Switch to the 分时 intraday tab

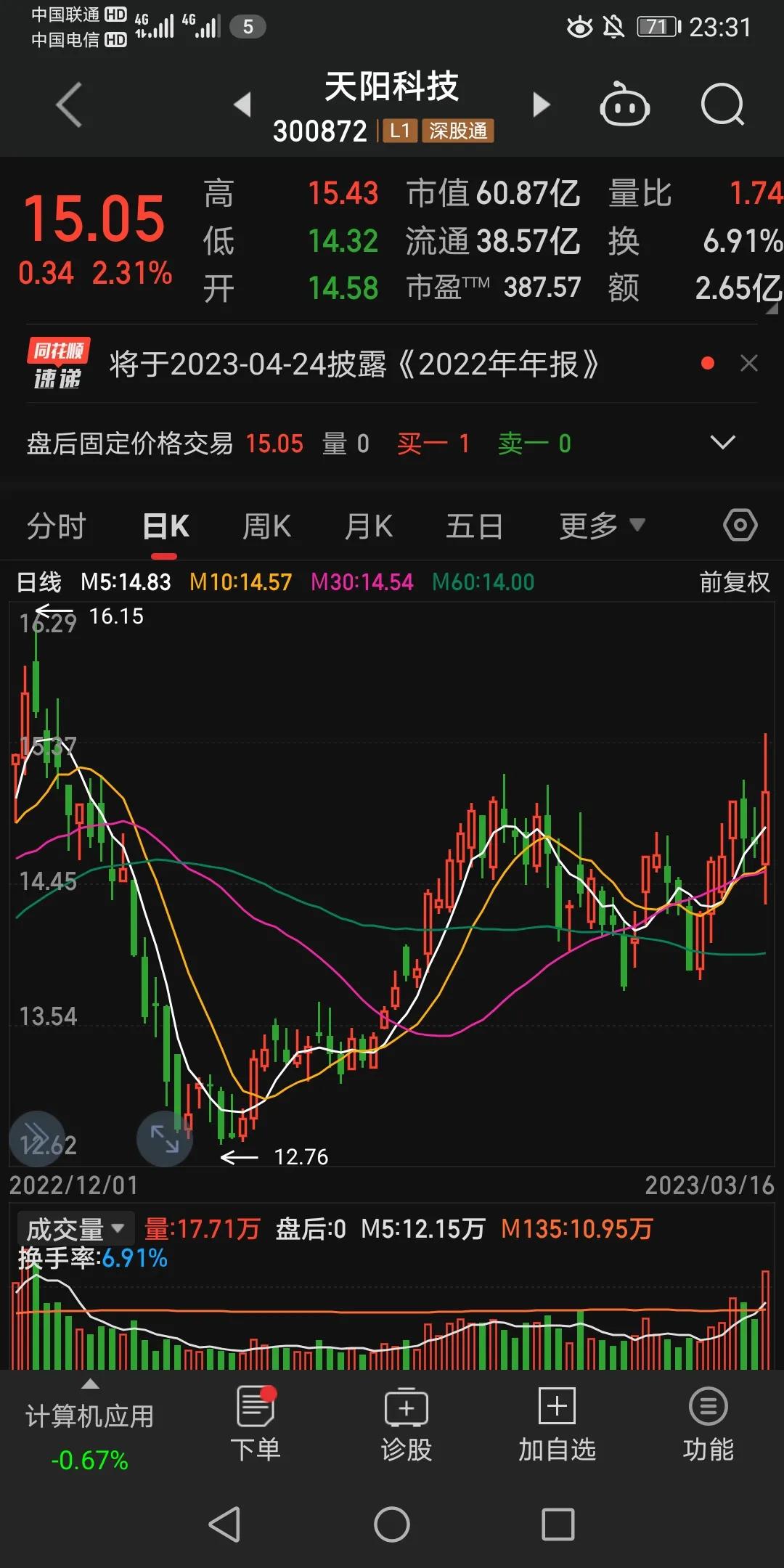(x=58, y=525)
